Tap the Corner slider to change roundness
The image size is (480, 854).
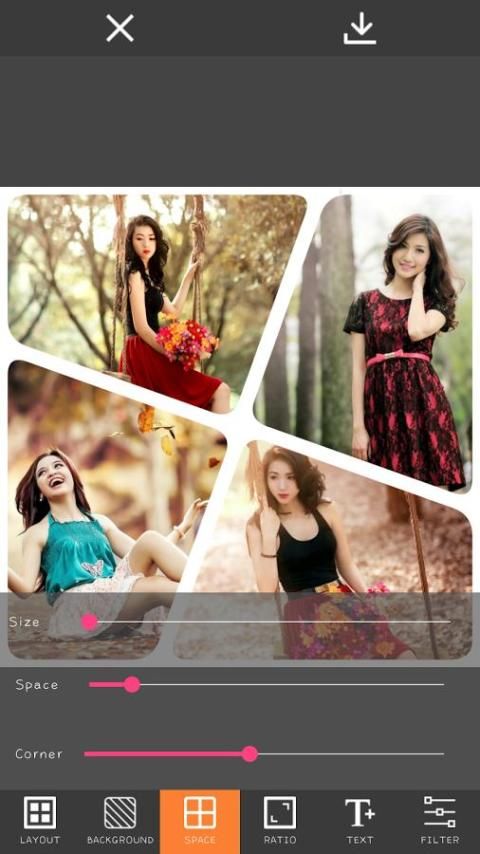pos(264,754)
